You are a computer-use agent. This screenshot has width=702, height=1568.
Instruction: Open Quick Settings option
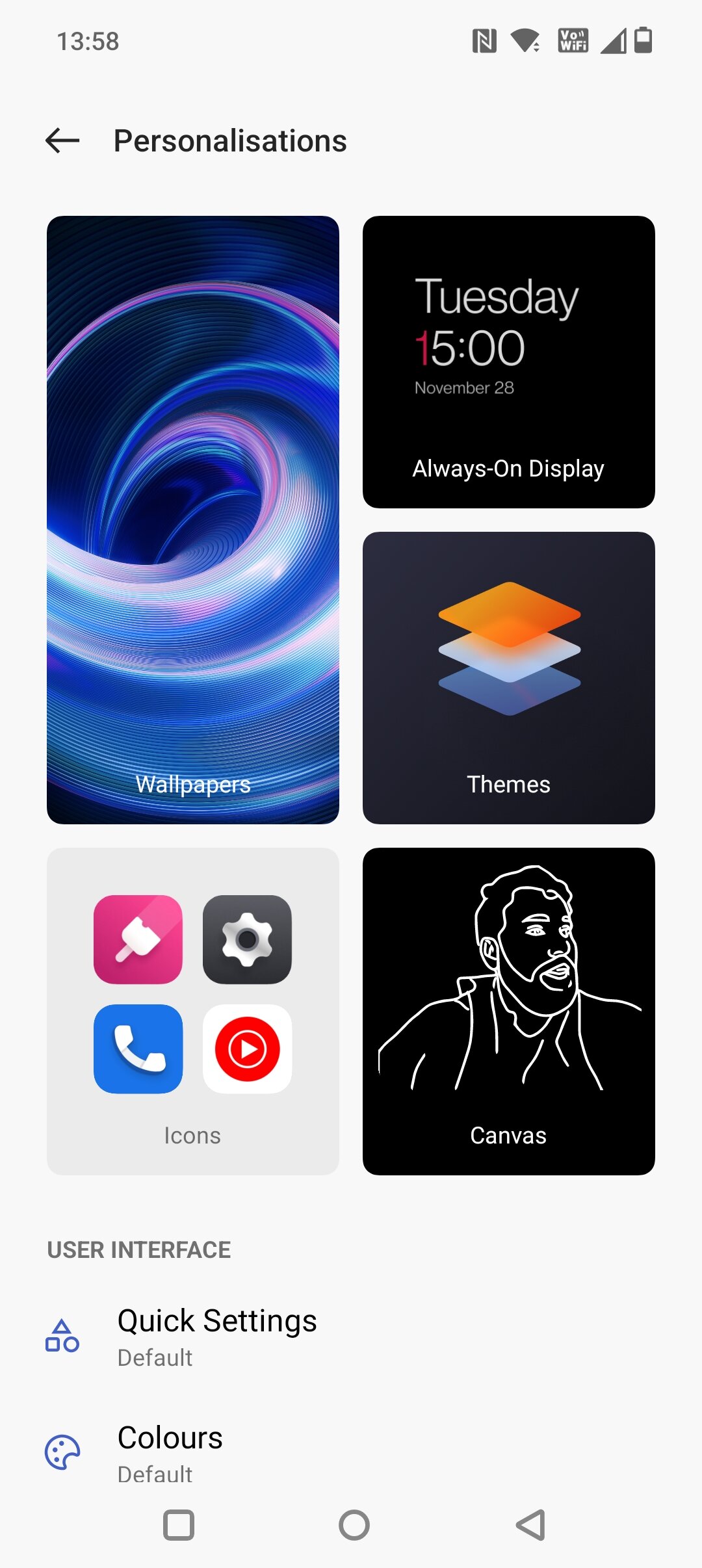click(x=351, y=1337)
